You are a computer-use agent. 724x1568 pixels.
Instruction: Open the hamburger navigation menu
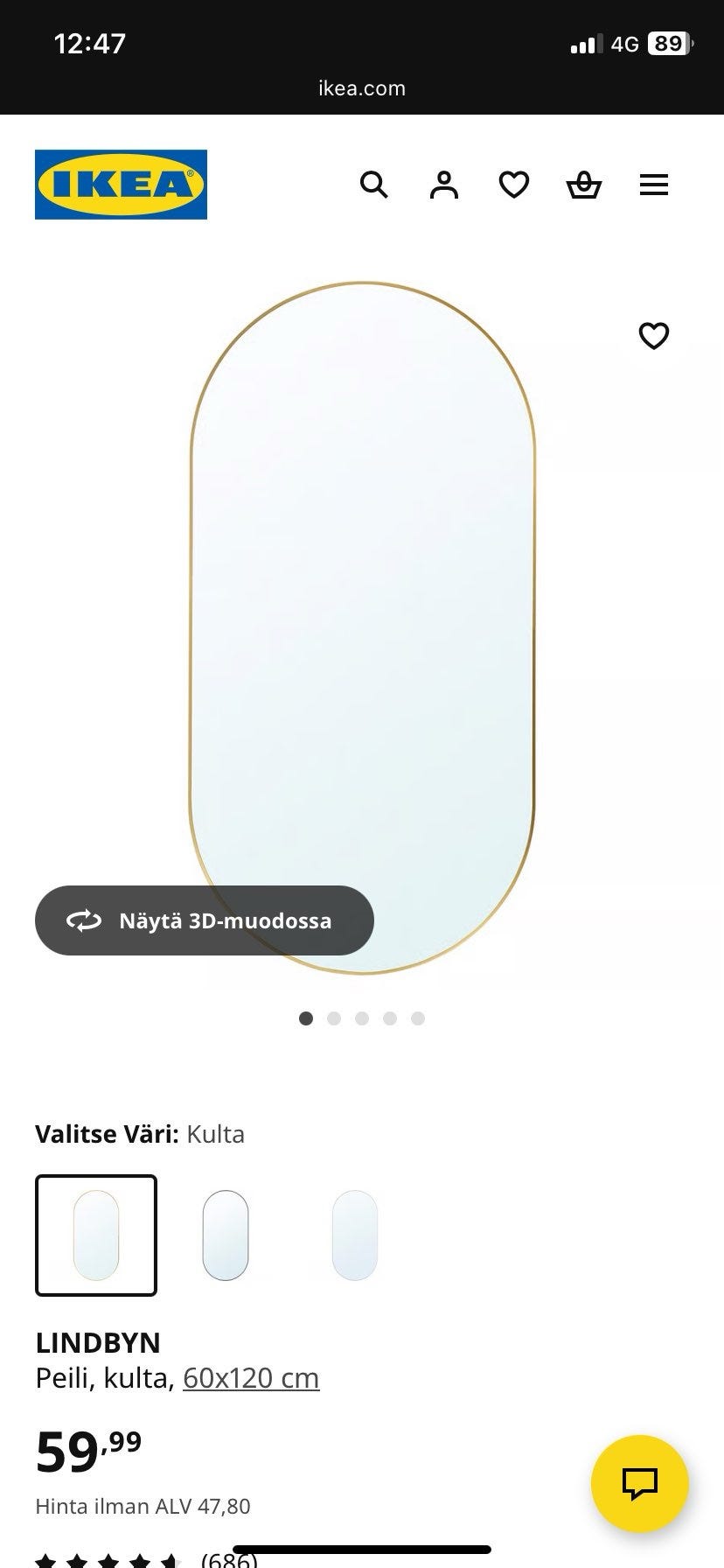pyautogui.click(x=653, y=185)
